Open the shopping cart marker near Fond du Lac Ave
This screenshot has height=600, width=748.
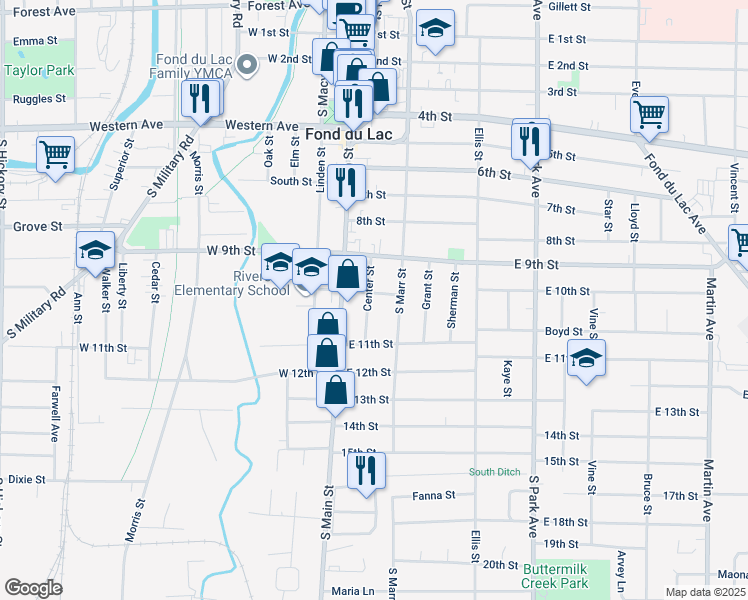(650, 115)
